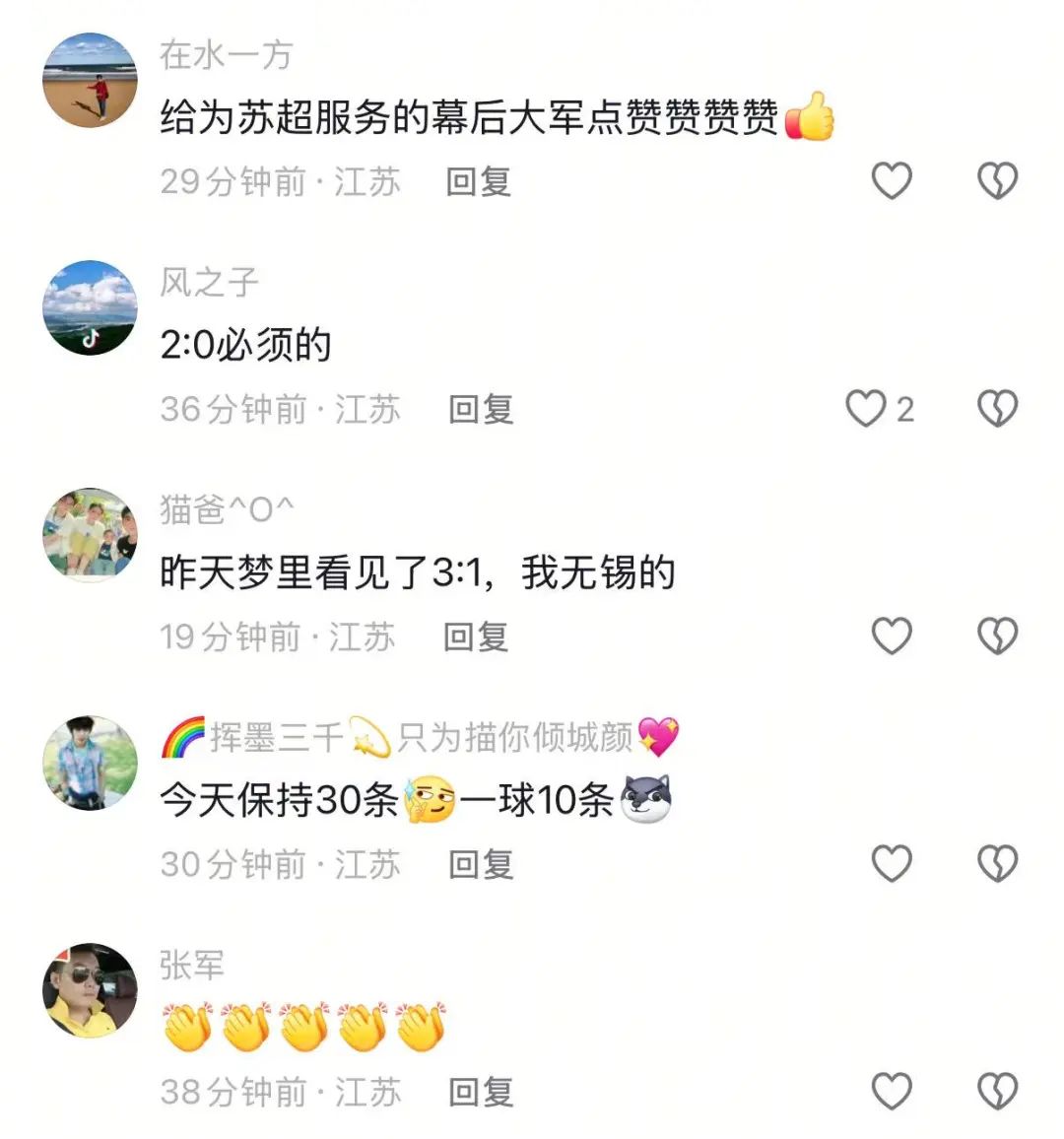Viewport: 1064px width, 1139px height.
Task: Open the username 挥墨三千
Action: click(x=276, y=737)
